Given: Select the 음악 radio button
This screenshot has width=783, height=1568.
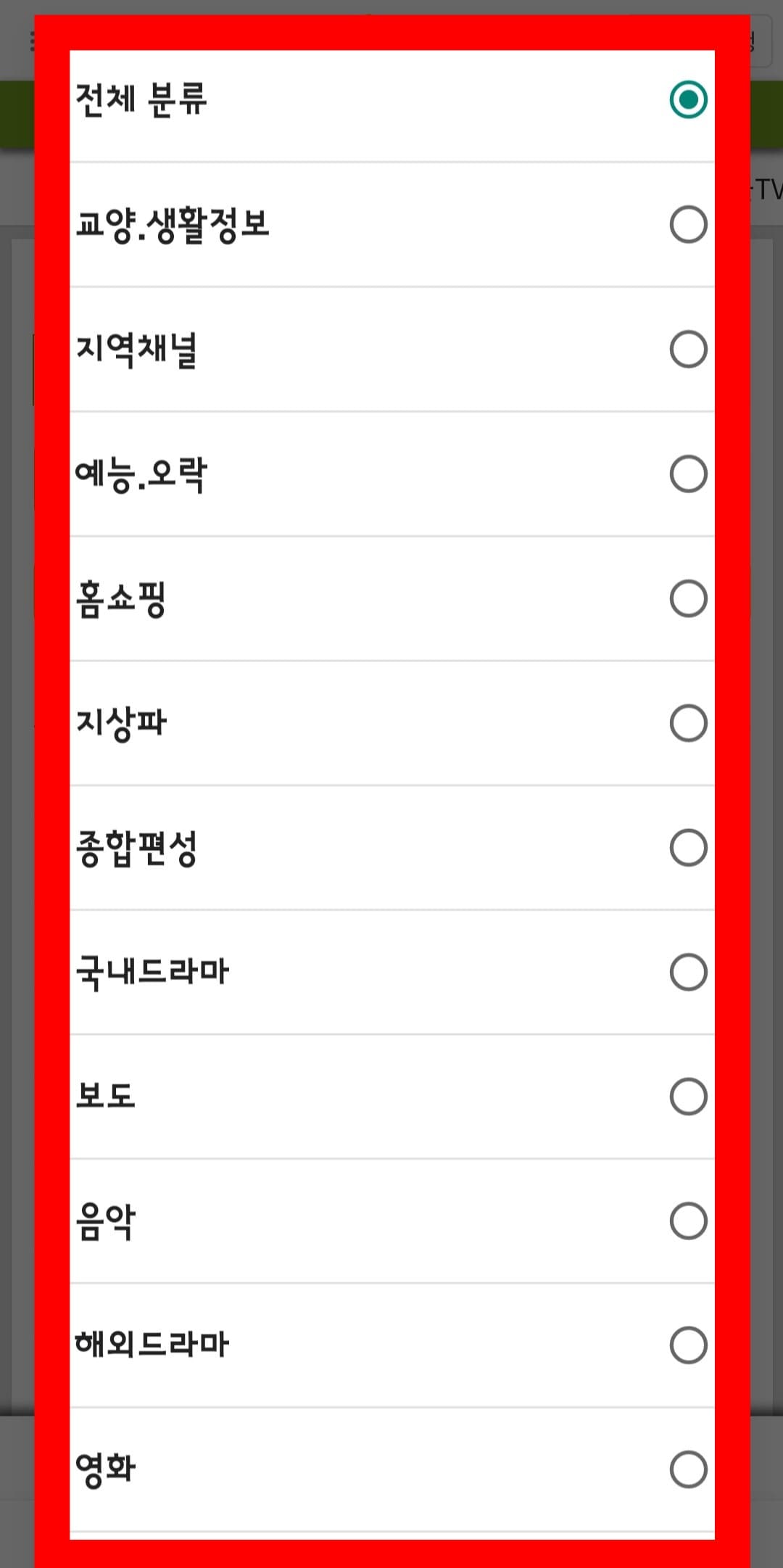Looking at the screenshot, I should 689,1219.
